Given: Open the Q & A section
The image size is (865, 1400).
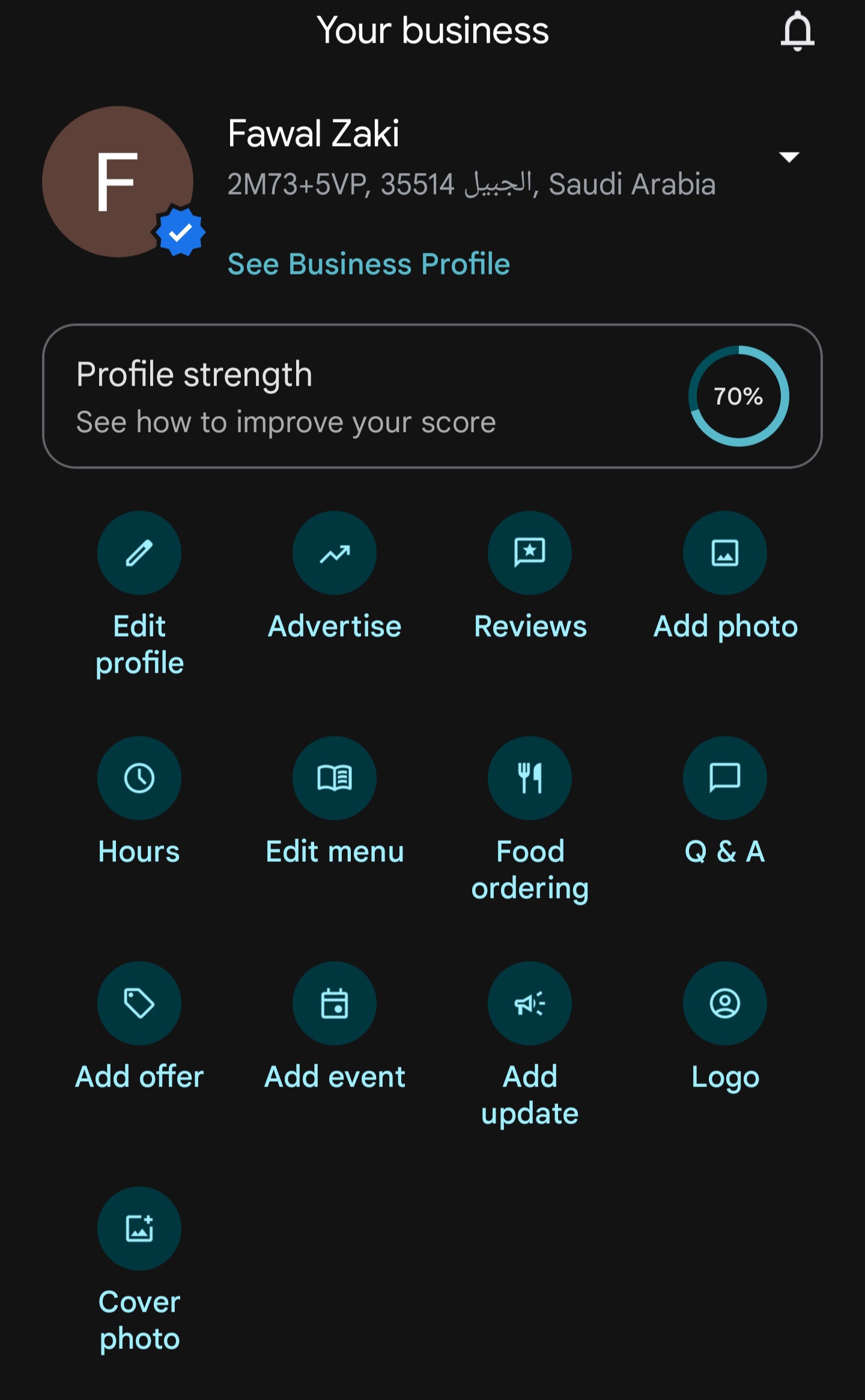Looking at the screenshot, I should (x=725, y=778).
